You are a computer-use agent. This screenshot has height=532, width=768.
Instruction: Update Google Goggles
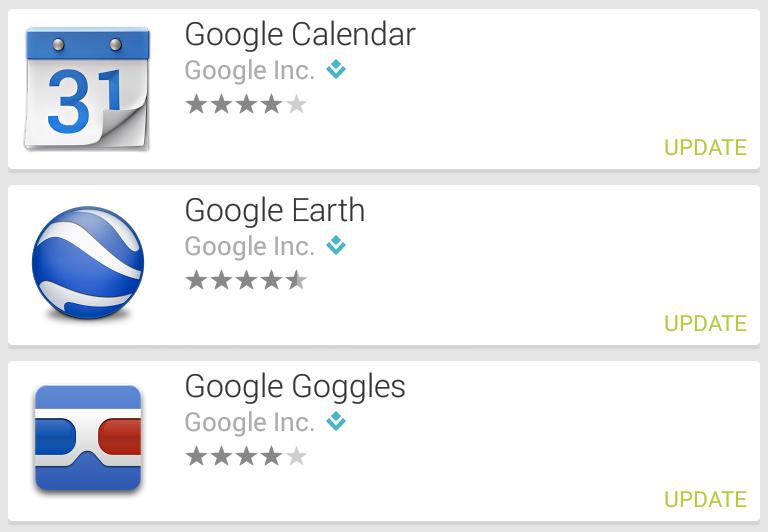click(x=705, y=499)
